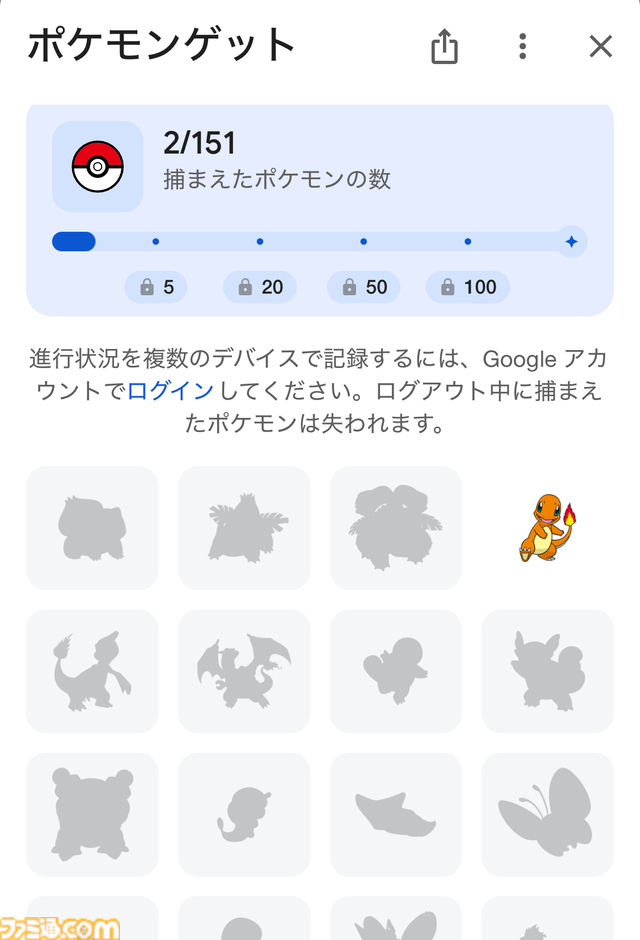640x940 pixels.
Task: Open the Blastoise silhouette tile
Action: (92, 815)
